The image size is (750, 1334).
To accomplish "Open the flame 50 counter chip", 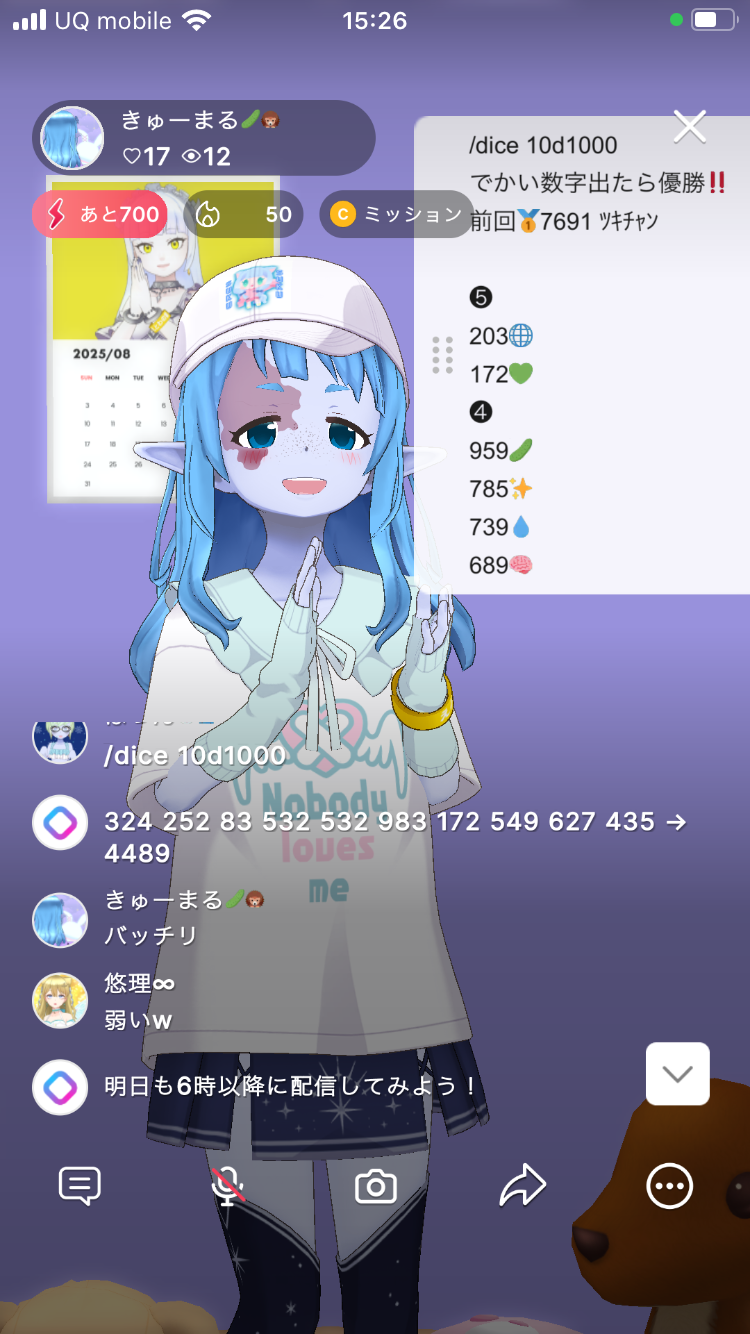I will pyautogui.click(x=243, y=214).
